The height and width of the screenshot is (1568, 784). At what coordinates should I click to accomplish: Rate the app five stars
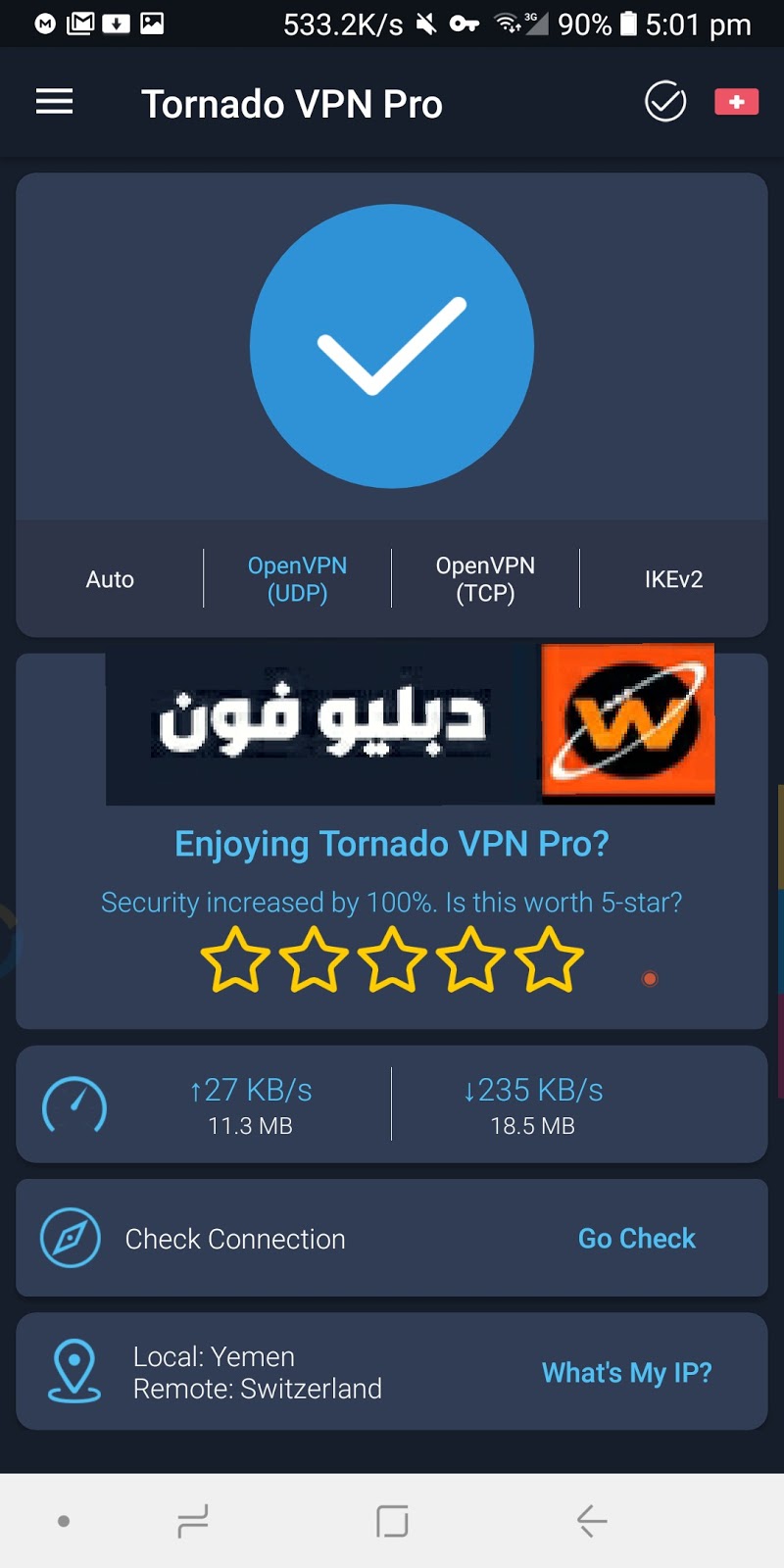pyautogui.click(x=549, y=960)
